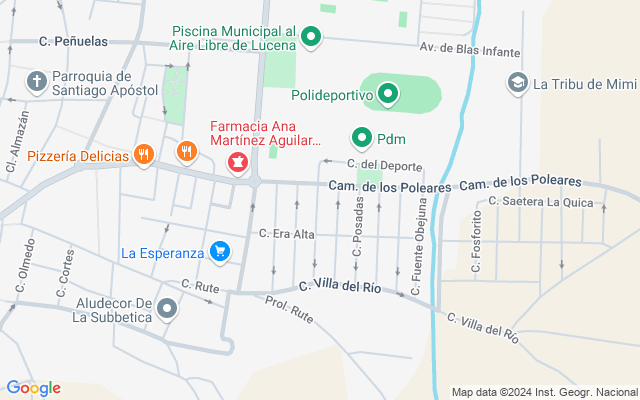Select the Pizzería Delicias restaurant pin

[x=145, y=154]
